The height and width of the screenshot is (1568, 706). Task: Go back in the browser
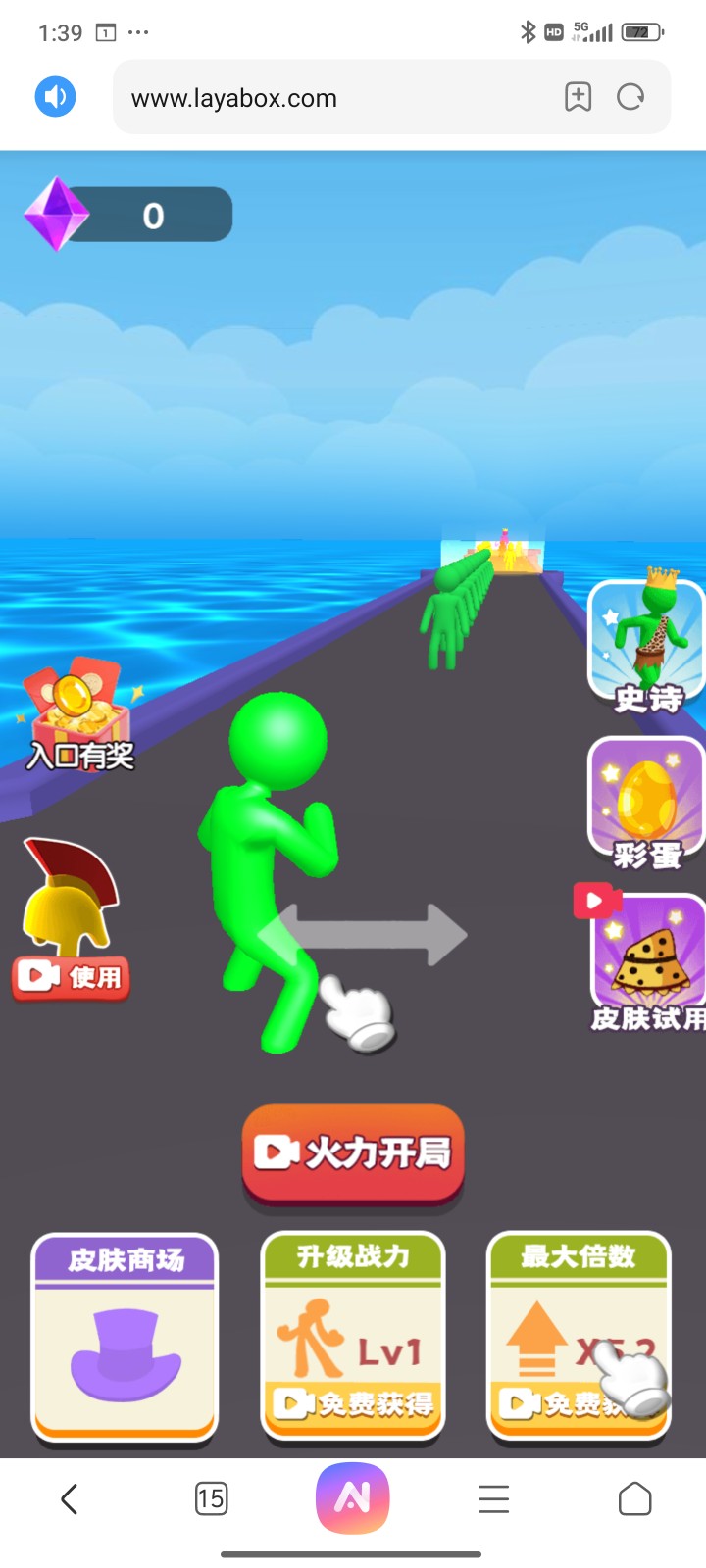click(69, 1498)
